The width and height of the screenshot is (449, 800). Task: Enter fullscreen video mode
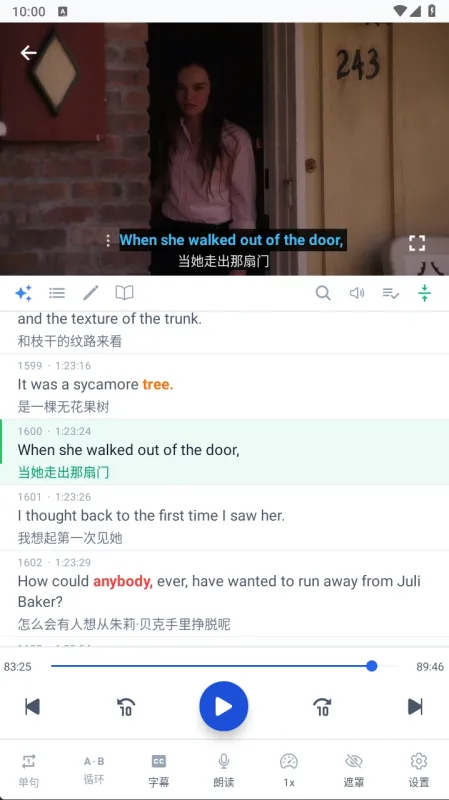pyautogui.click(x=417, y=243)
